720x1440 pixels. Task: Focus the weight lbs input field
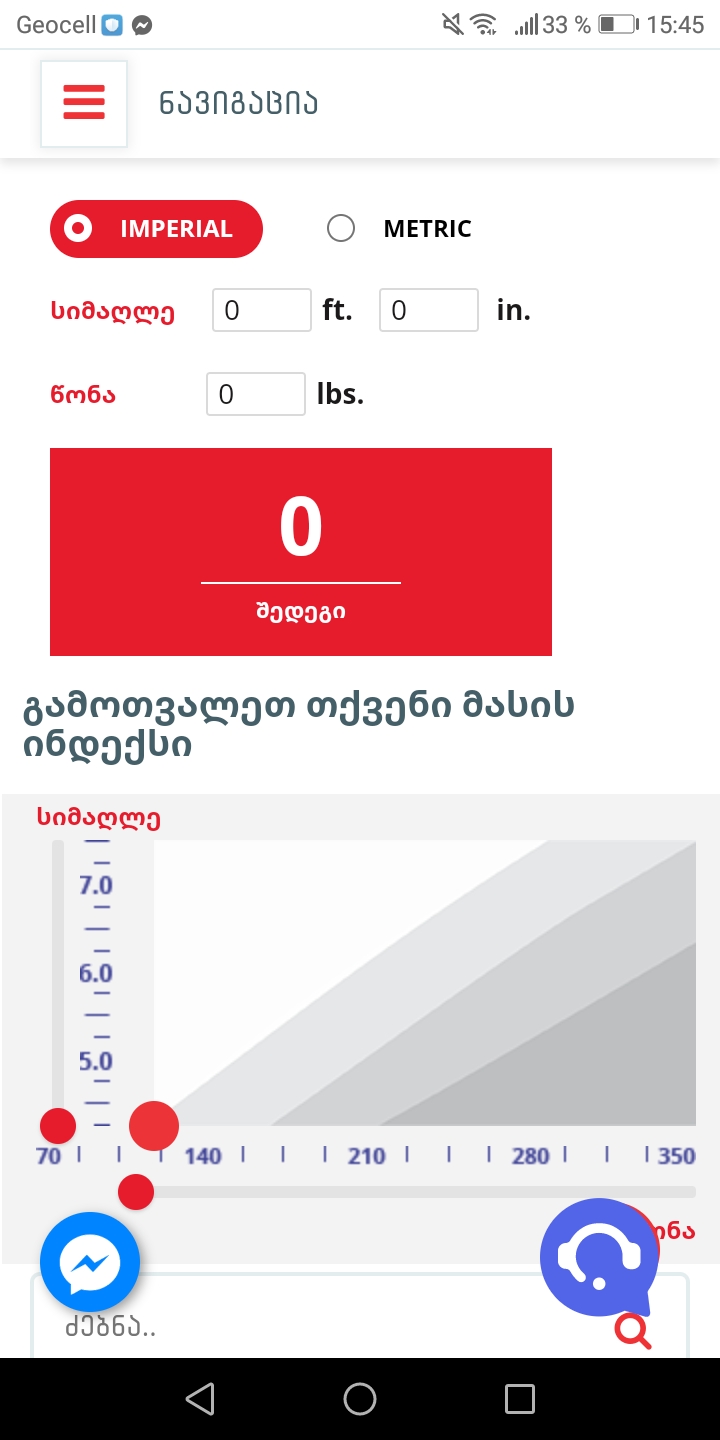(255, 394)
